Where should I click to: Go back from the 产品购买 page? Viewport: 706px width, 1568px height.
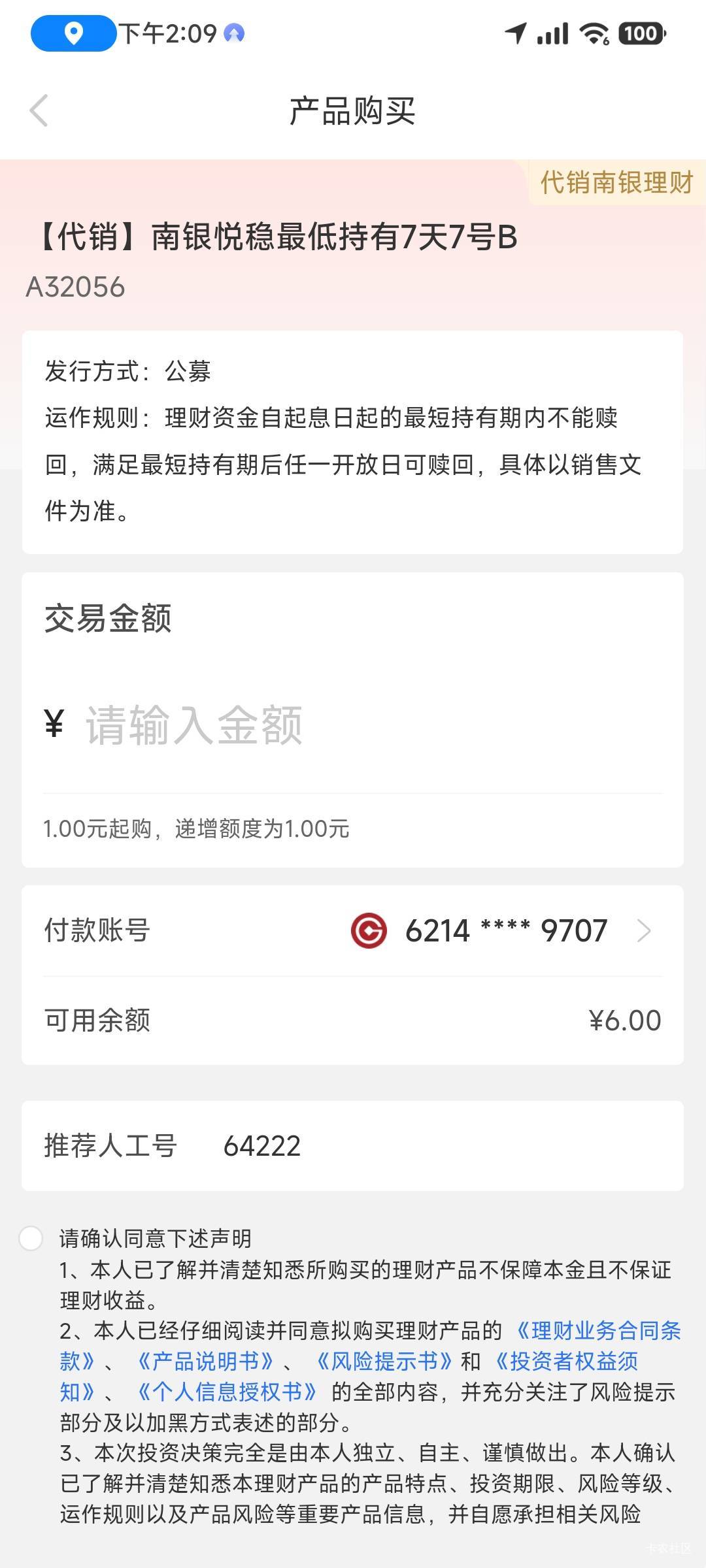pos(39,110)
